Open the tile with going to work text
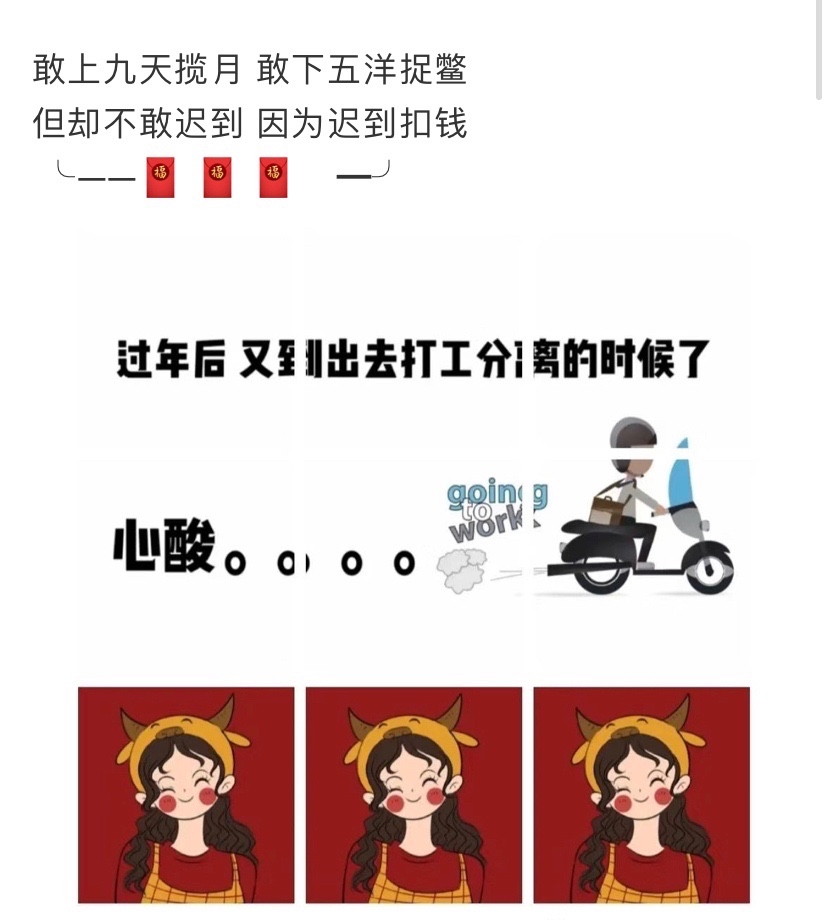 pos(413,566)
